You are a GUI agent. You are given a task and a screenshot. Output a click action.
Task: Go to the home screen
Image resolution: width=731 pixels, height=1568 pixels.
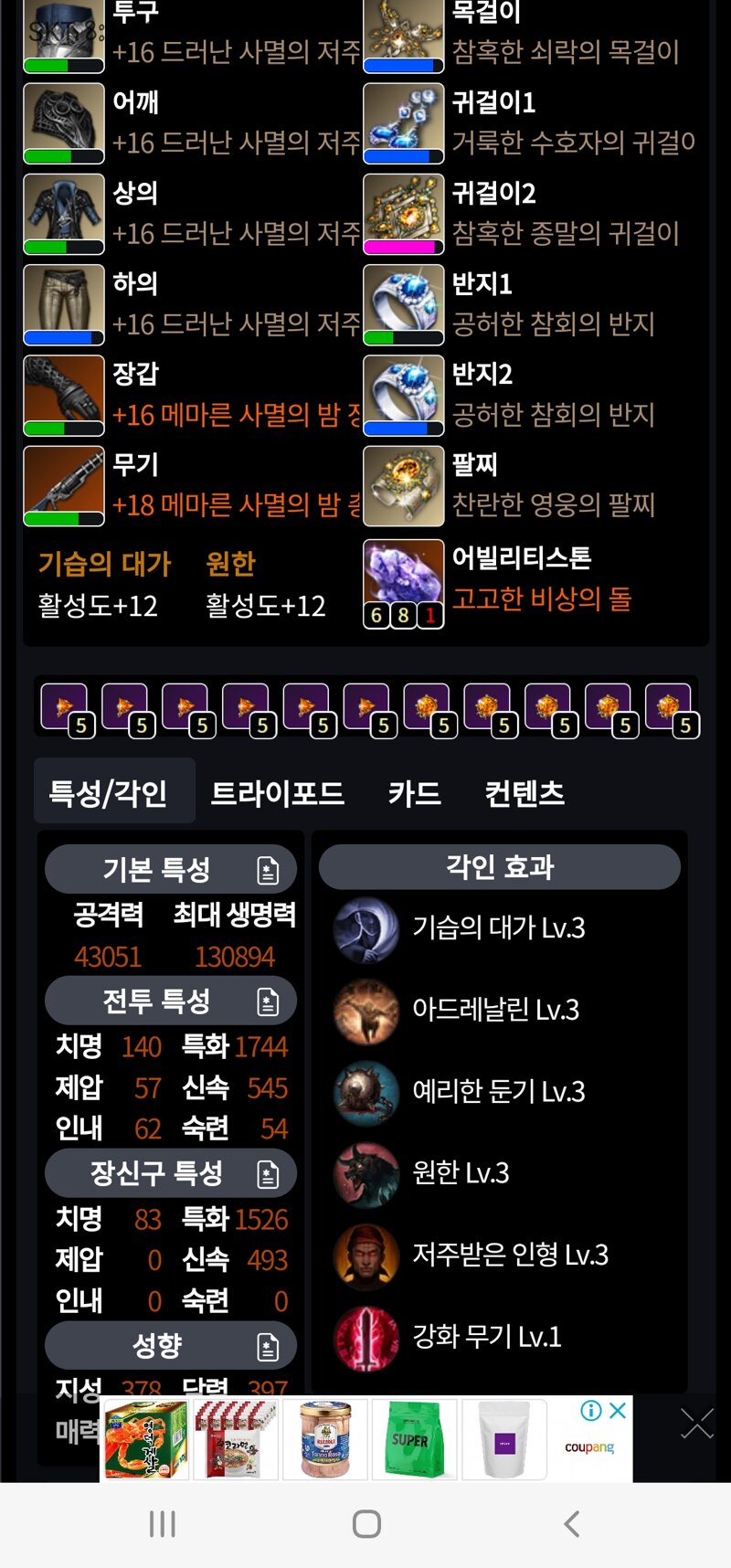tap(366, 1523)
